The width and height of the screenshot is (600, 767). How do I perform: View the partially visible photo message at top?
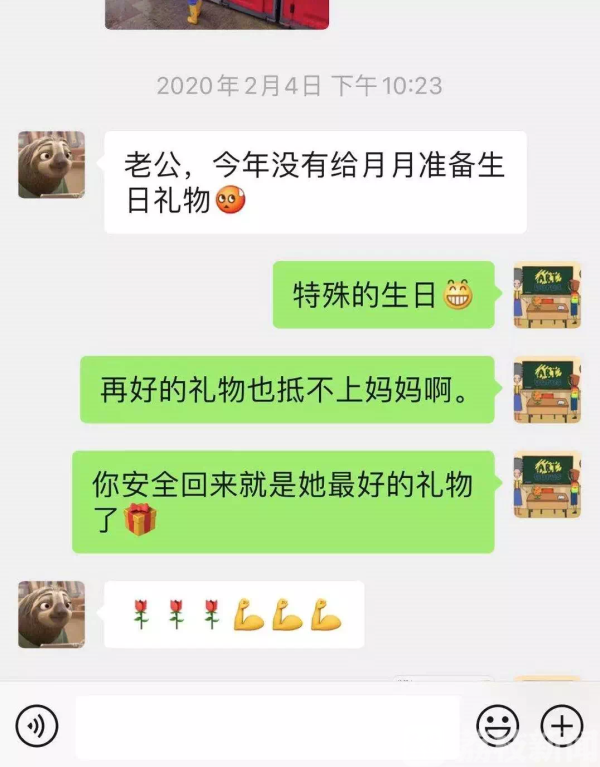pyautogui.click(x=217, y=13)
